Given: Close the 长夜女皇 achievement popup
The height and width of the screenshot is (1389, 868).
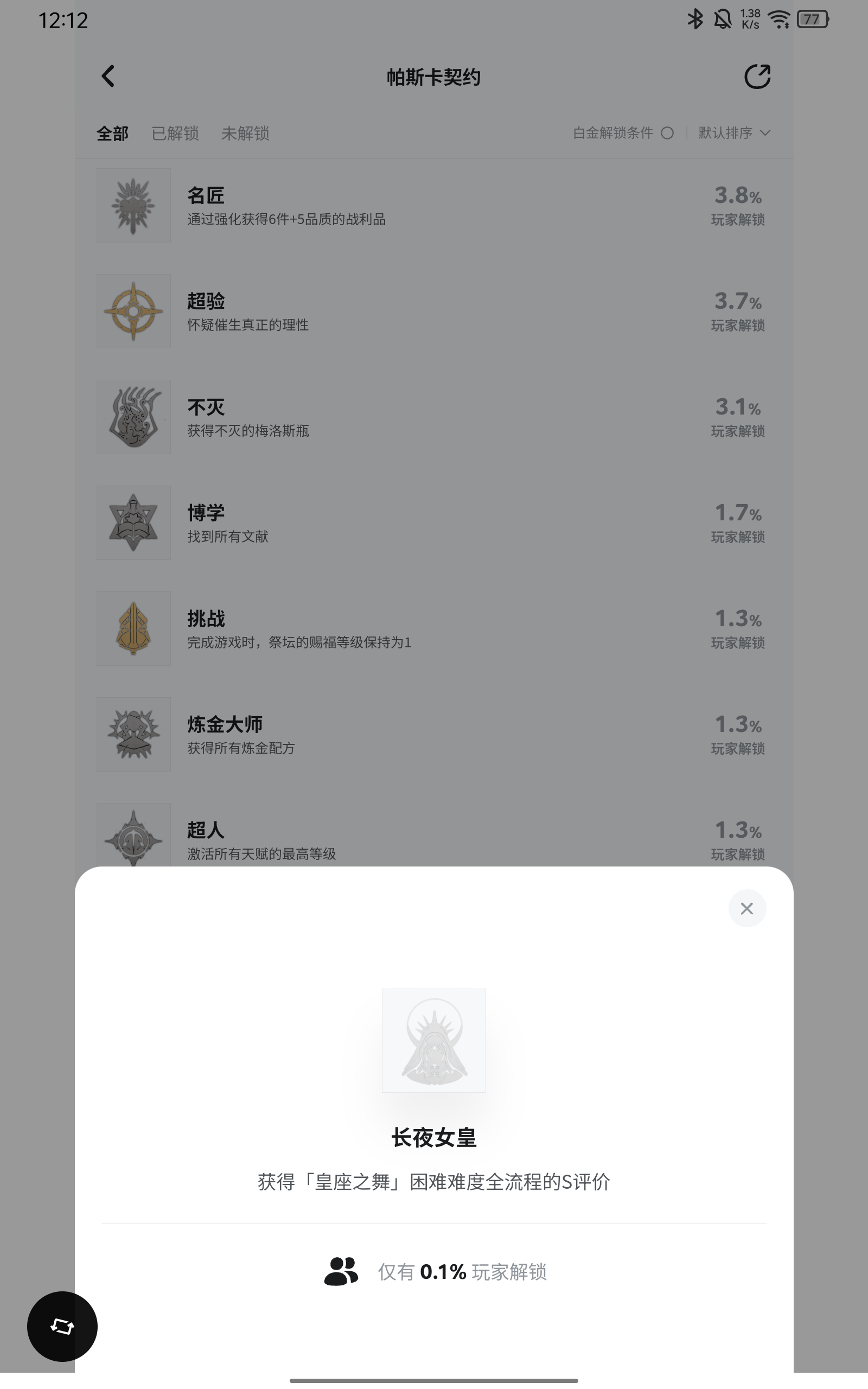Looking at the screenshot, I should 747,909.
